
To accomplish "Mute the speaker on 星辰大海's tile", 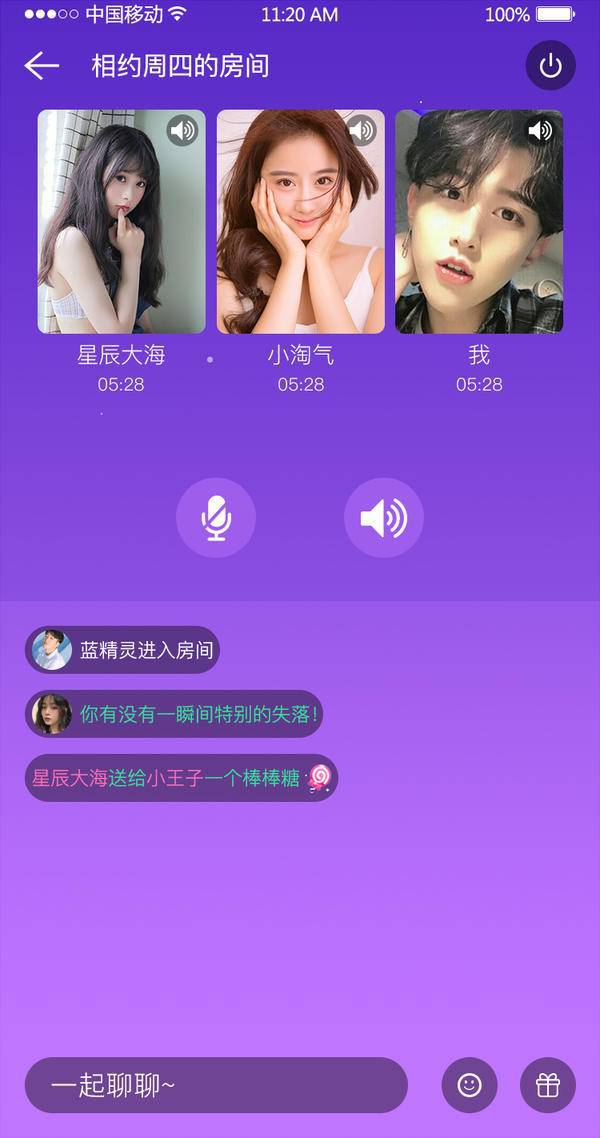I will pos(182,130).
